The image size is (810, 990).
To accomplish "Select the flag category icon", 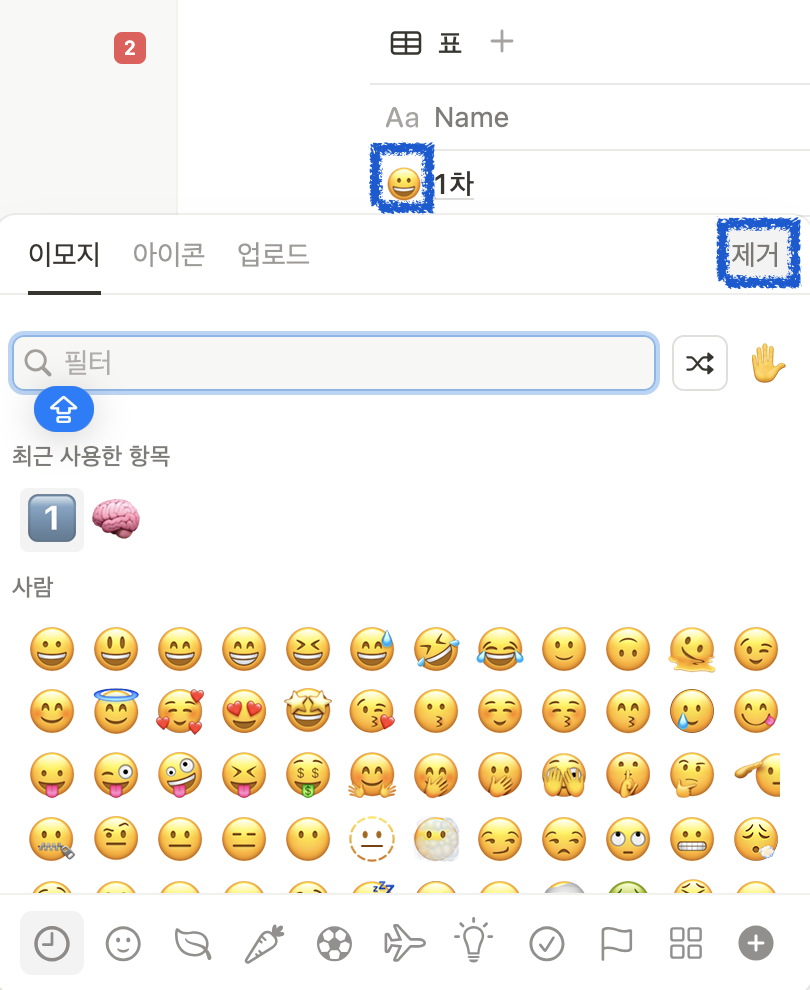I will [x=616, y=942].
